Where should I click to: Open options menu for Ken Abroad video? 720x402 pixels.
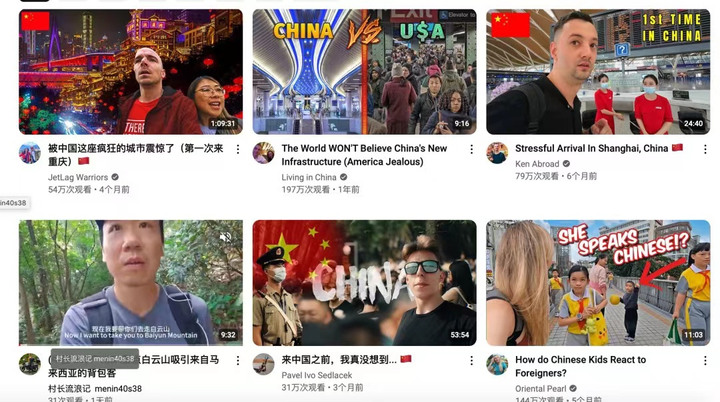click(x=705, y=149)
